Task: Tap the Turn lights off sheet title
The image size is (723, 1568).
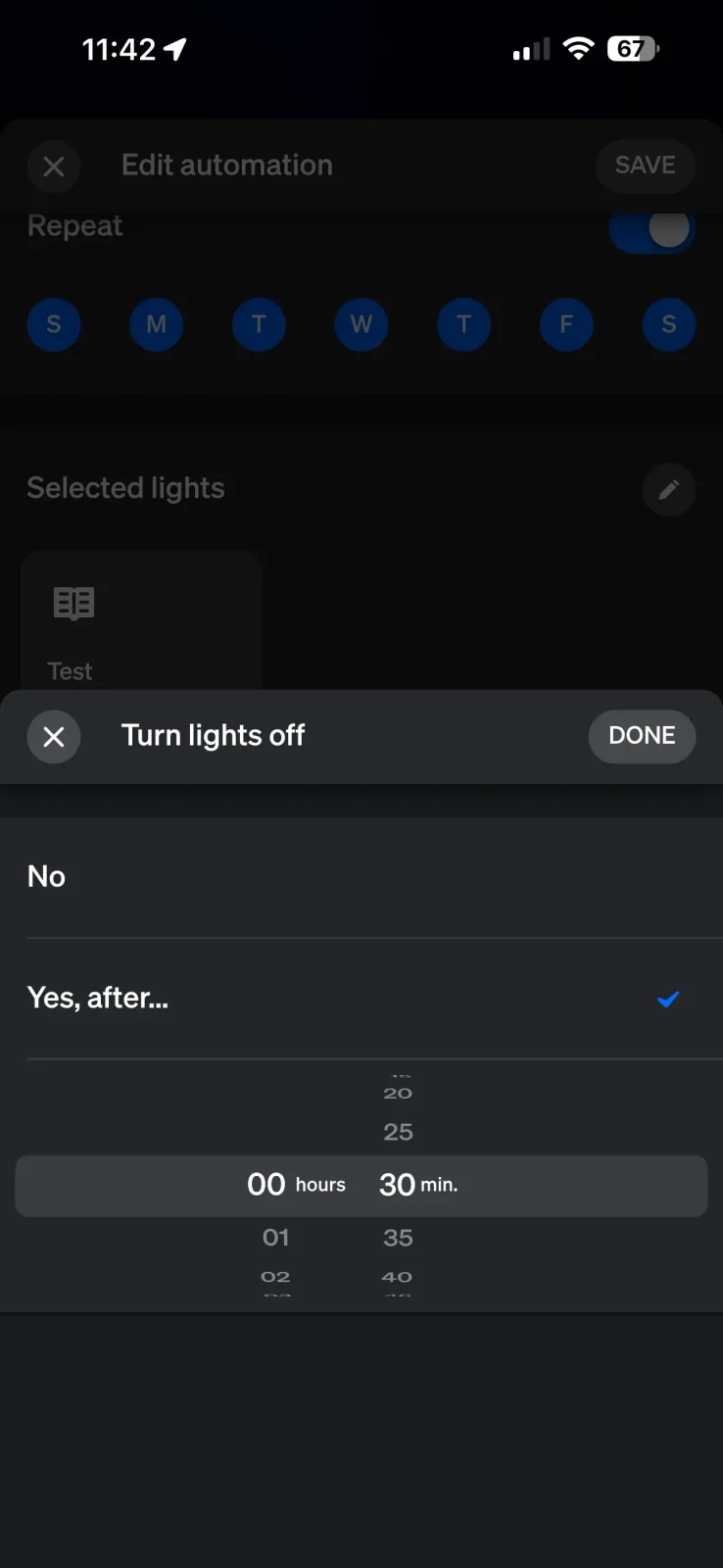Action: [213, 736]
